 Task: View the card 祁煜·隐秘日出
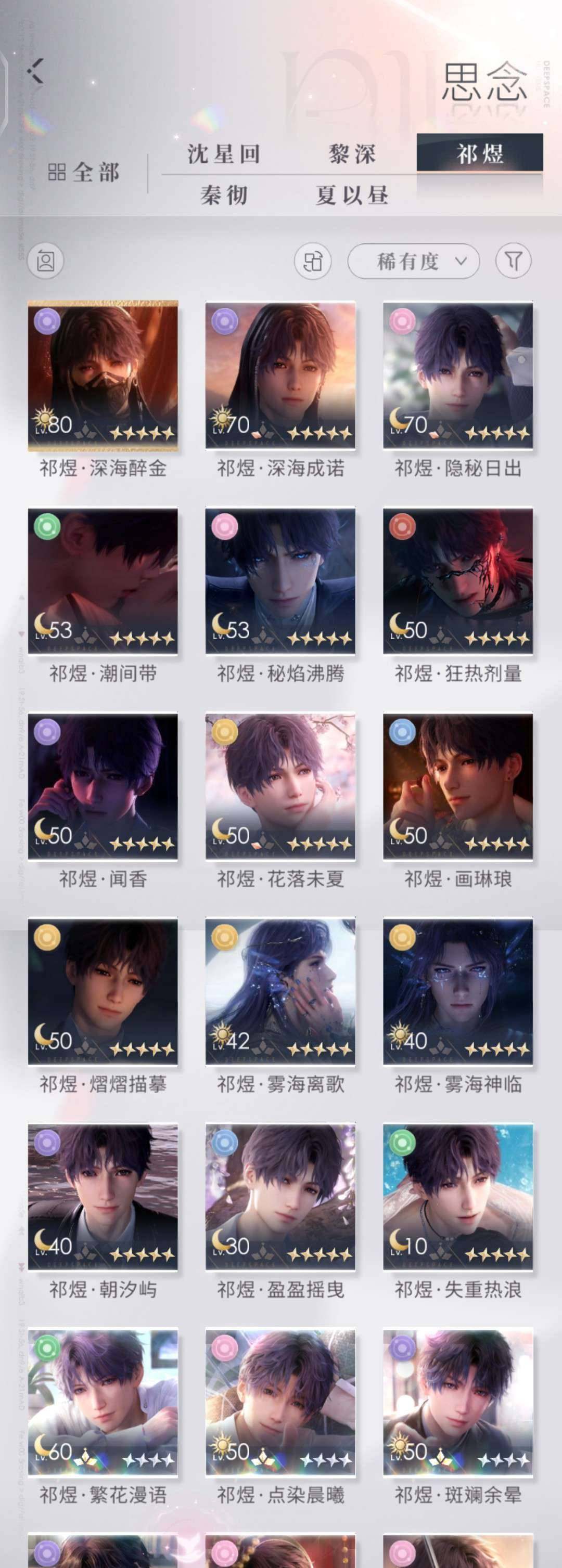click(458, 375)
